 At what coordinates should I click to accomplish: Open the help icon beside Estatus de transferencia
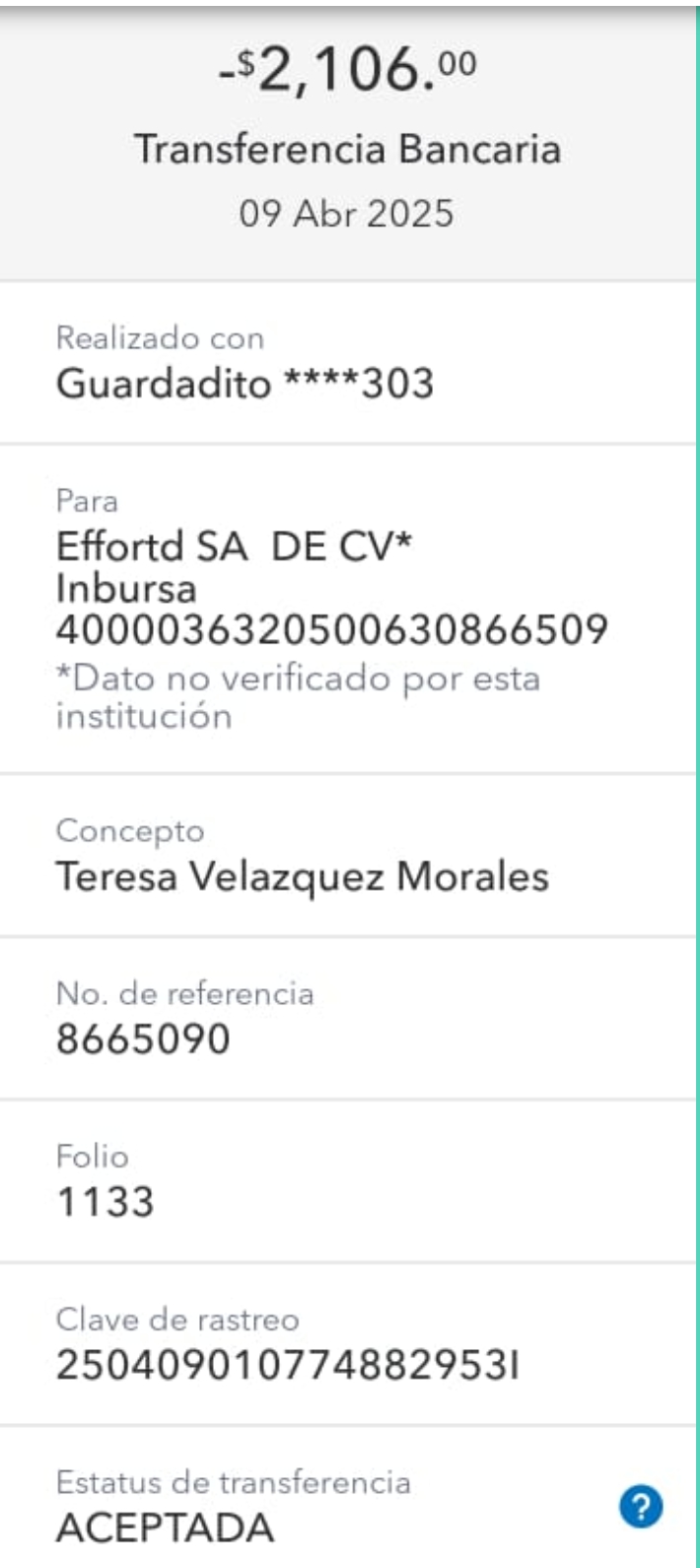[641, 1507]
